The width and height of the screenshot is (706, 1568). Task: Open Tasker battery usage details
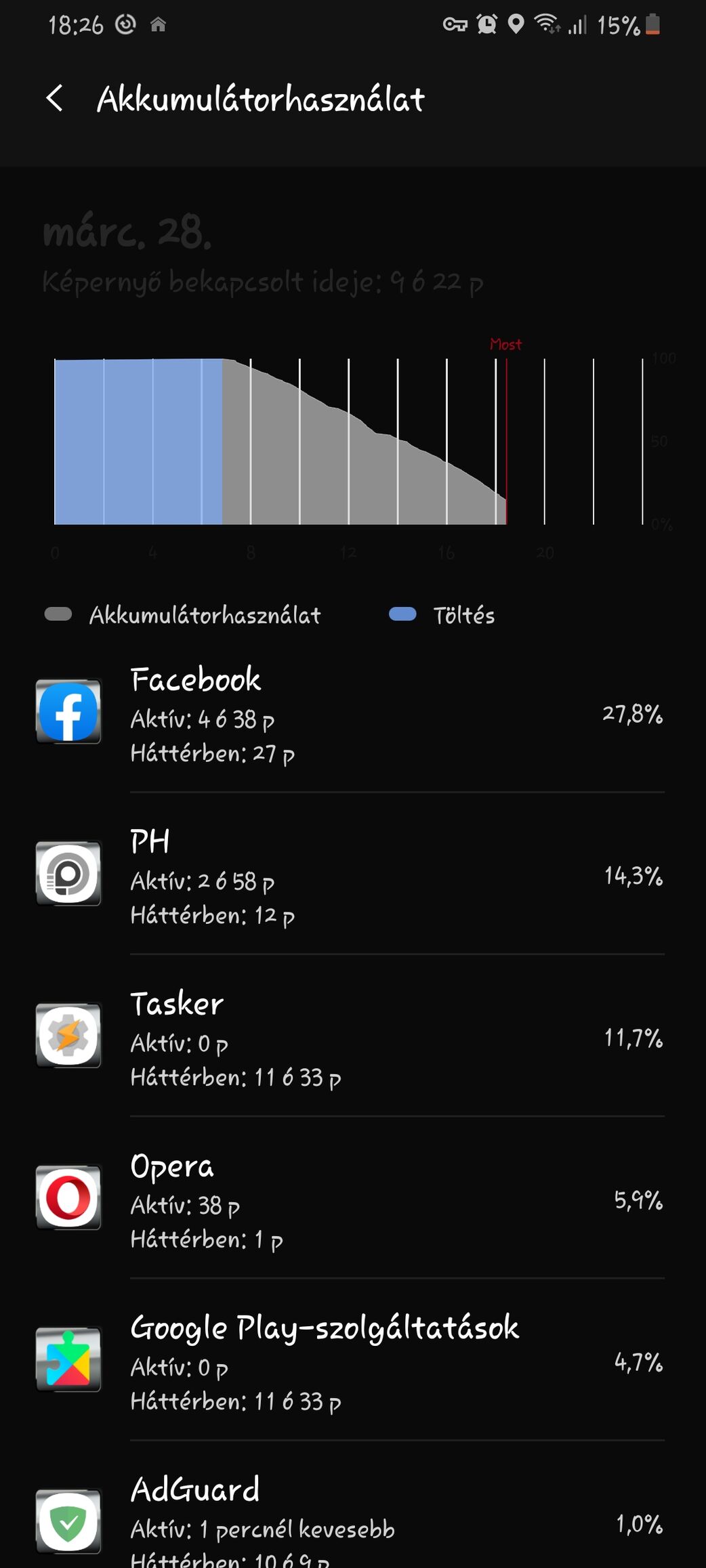click(353, 1036)
